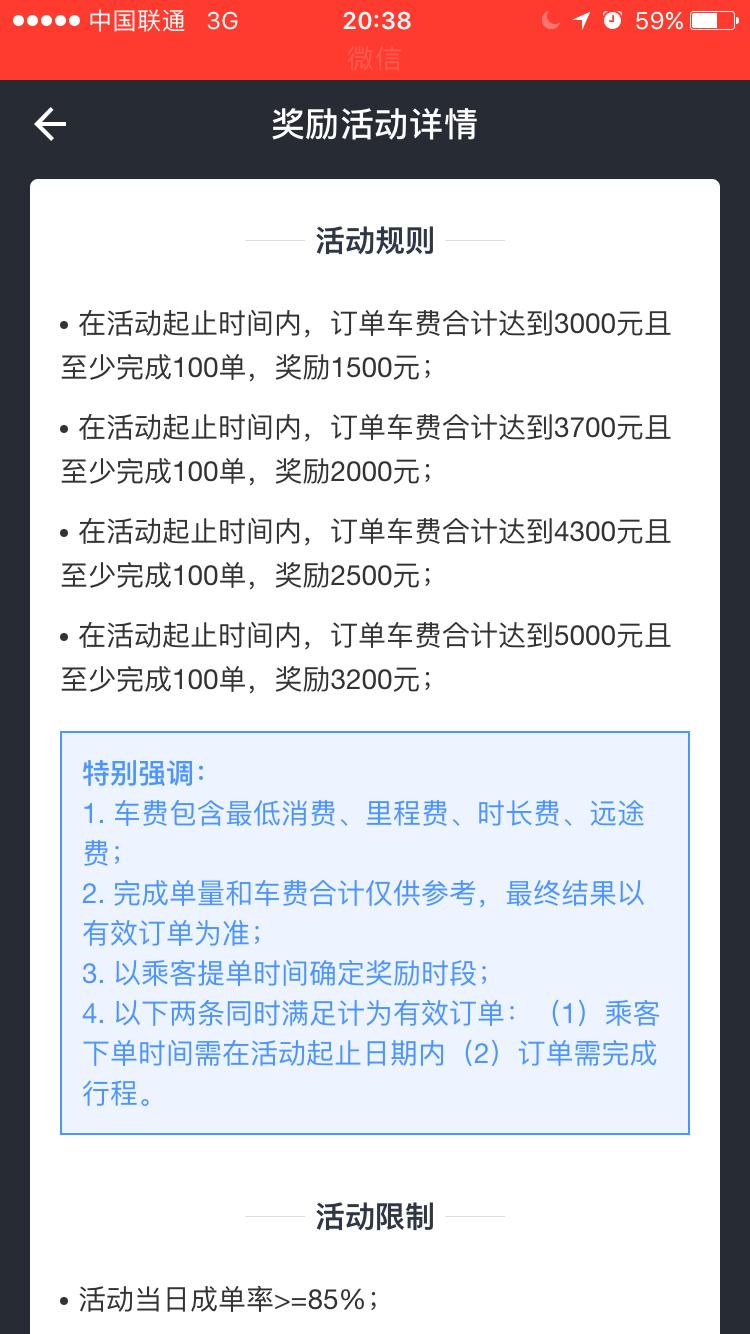
Task: Tap the battery percentage showing 59%
Action: pos(661,19)
